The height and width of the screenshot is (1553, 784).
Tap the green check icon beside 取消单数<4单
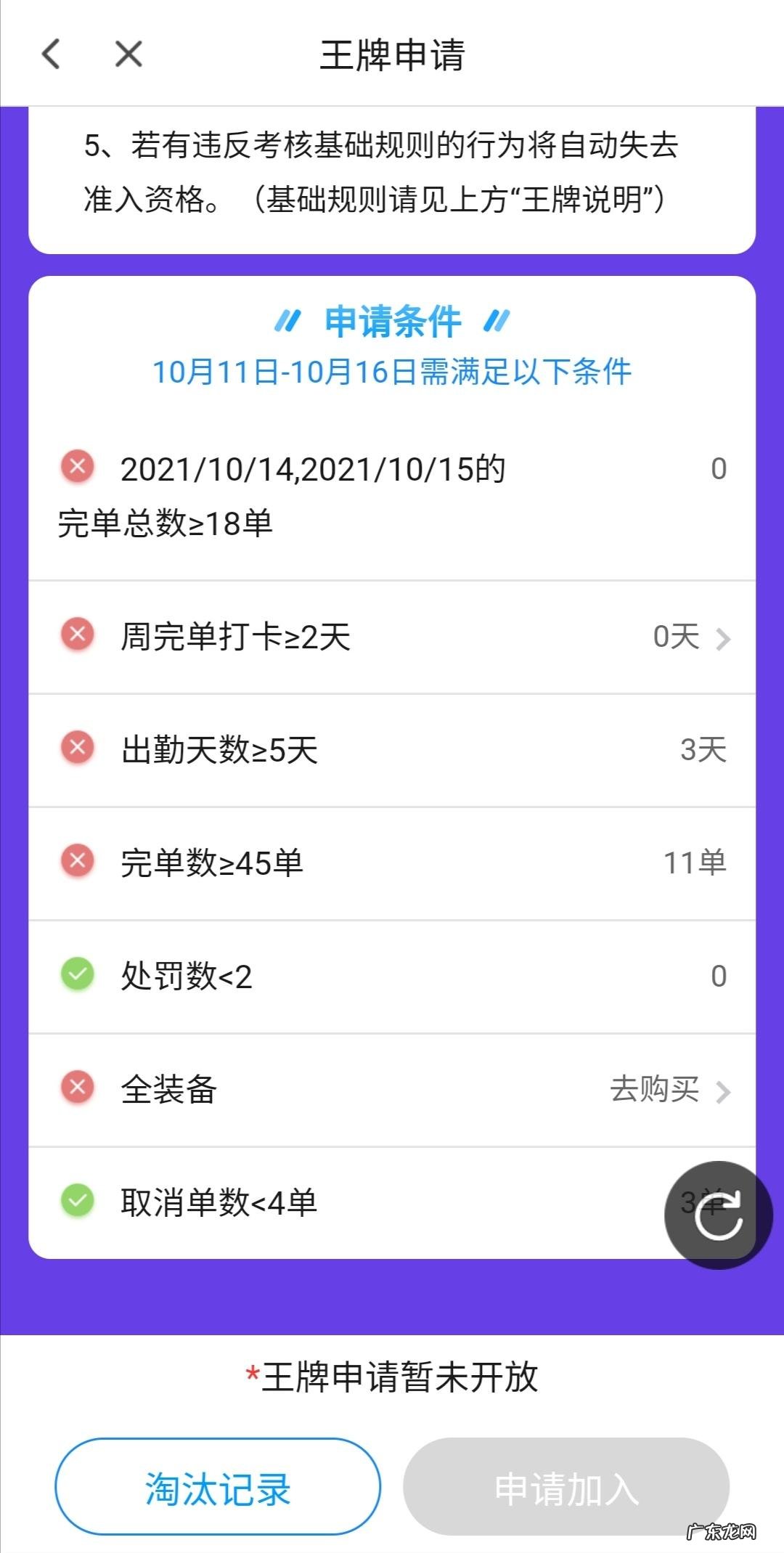coord(77,1200)
